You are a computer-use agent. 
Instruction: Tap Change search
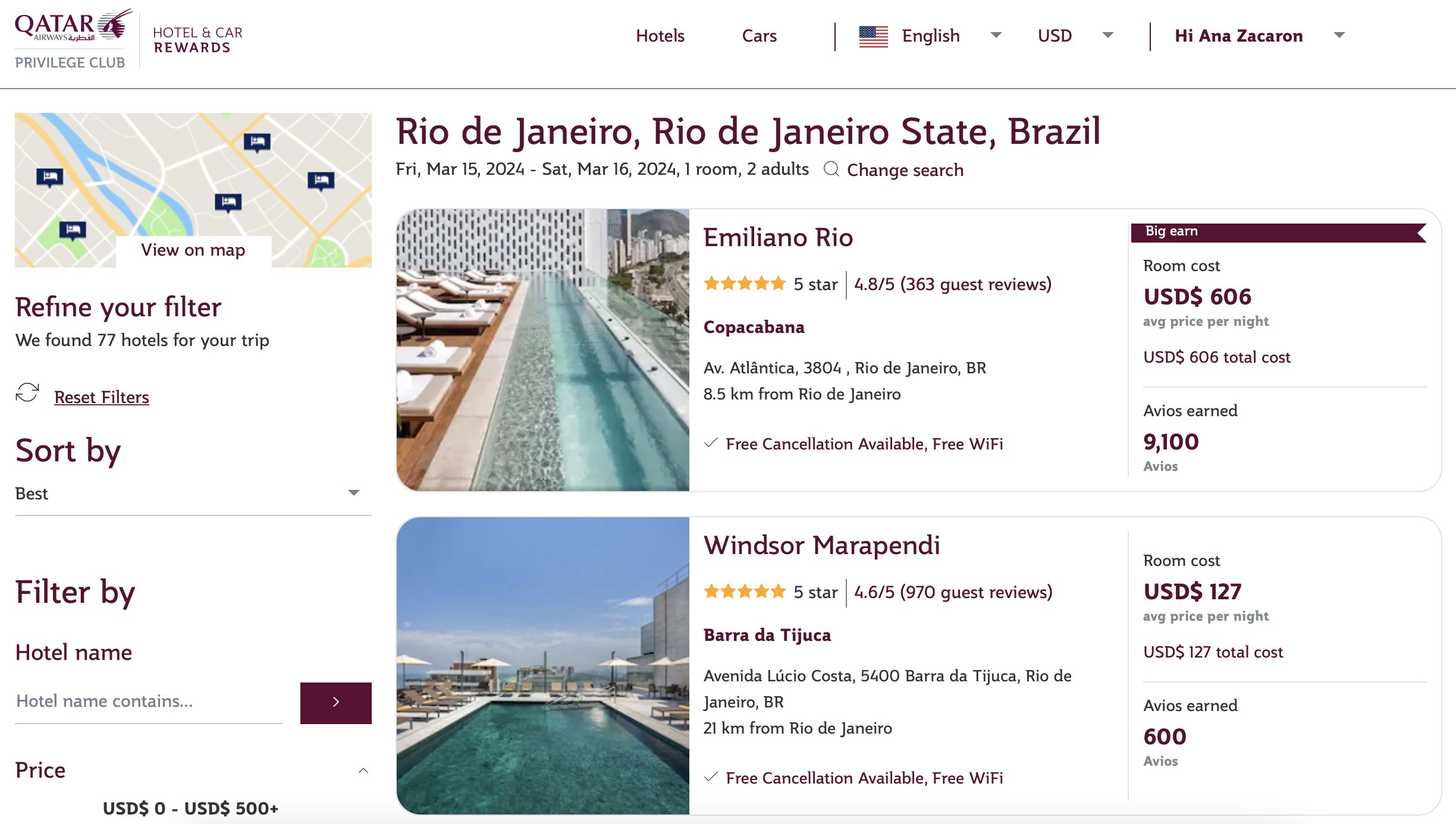click(904, 170)
